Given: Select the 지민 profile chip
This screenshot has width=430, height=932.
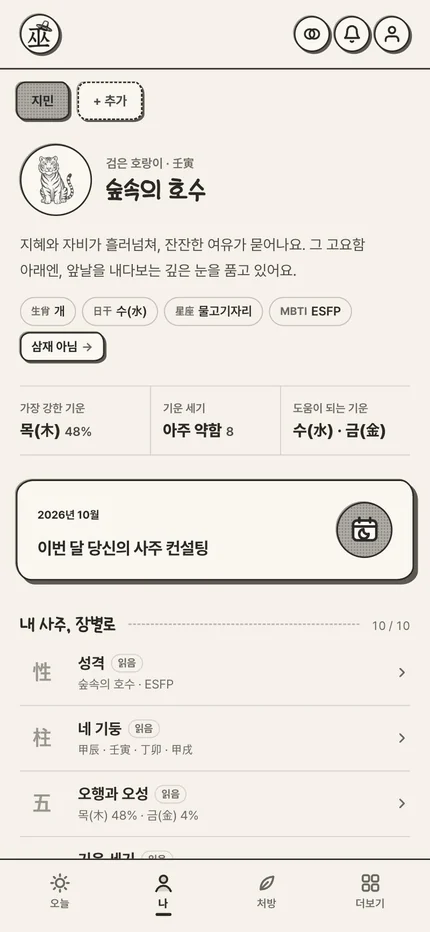Looking at the screenshot, I should click(x=43, y=100).
